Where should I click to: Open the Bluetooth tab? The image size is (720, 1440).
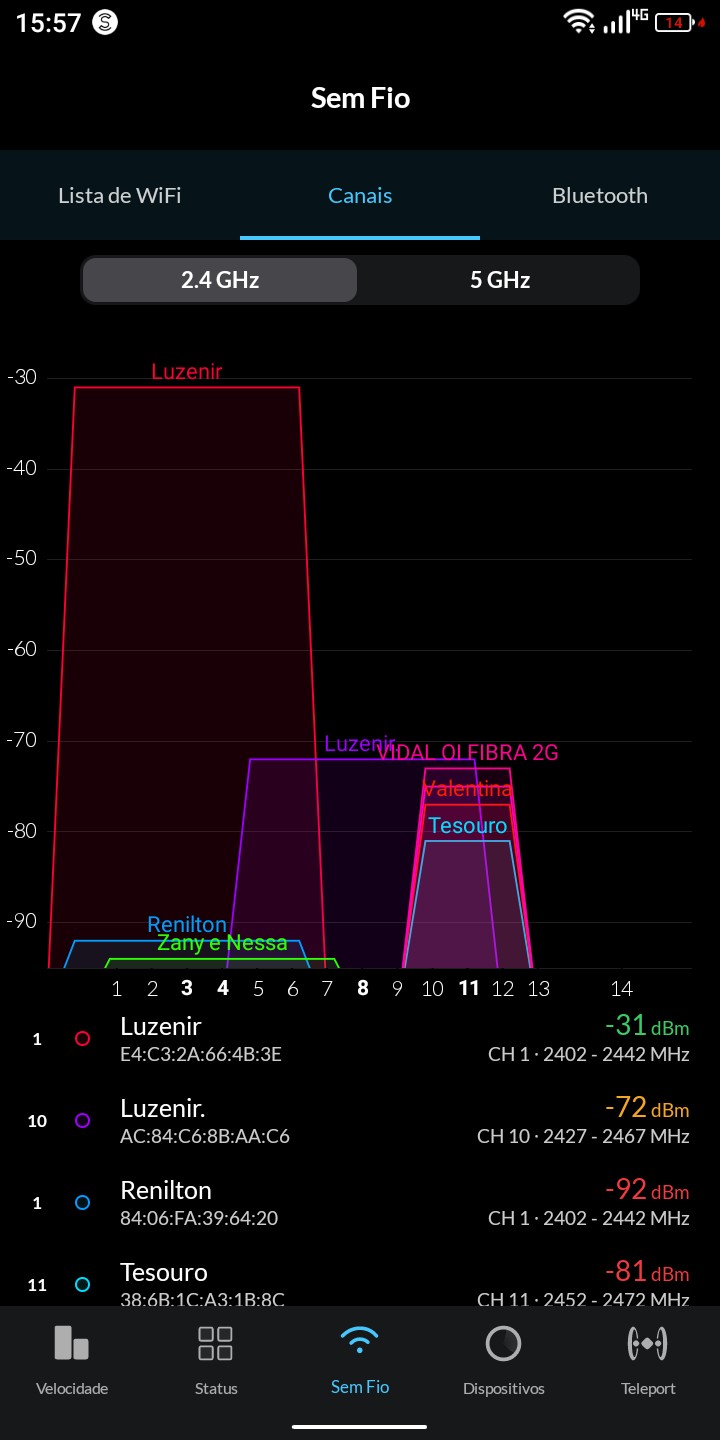(599, 196)
